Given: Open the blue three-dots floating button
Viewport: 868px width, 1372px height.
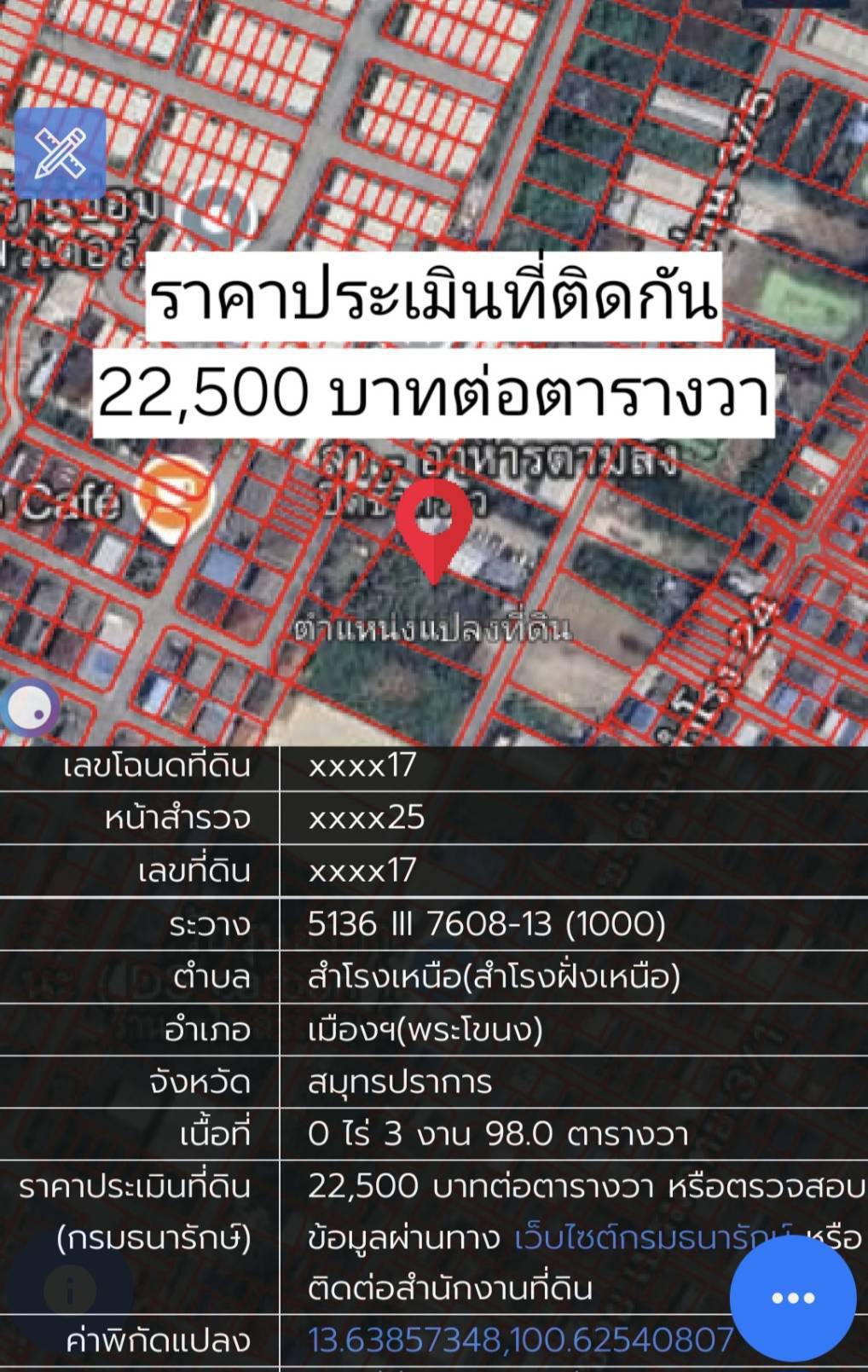Looking at the screenshot, I should (793, 1298).
